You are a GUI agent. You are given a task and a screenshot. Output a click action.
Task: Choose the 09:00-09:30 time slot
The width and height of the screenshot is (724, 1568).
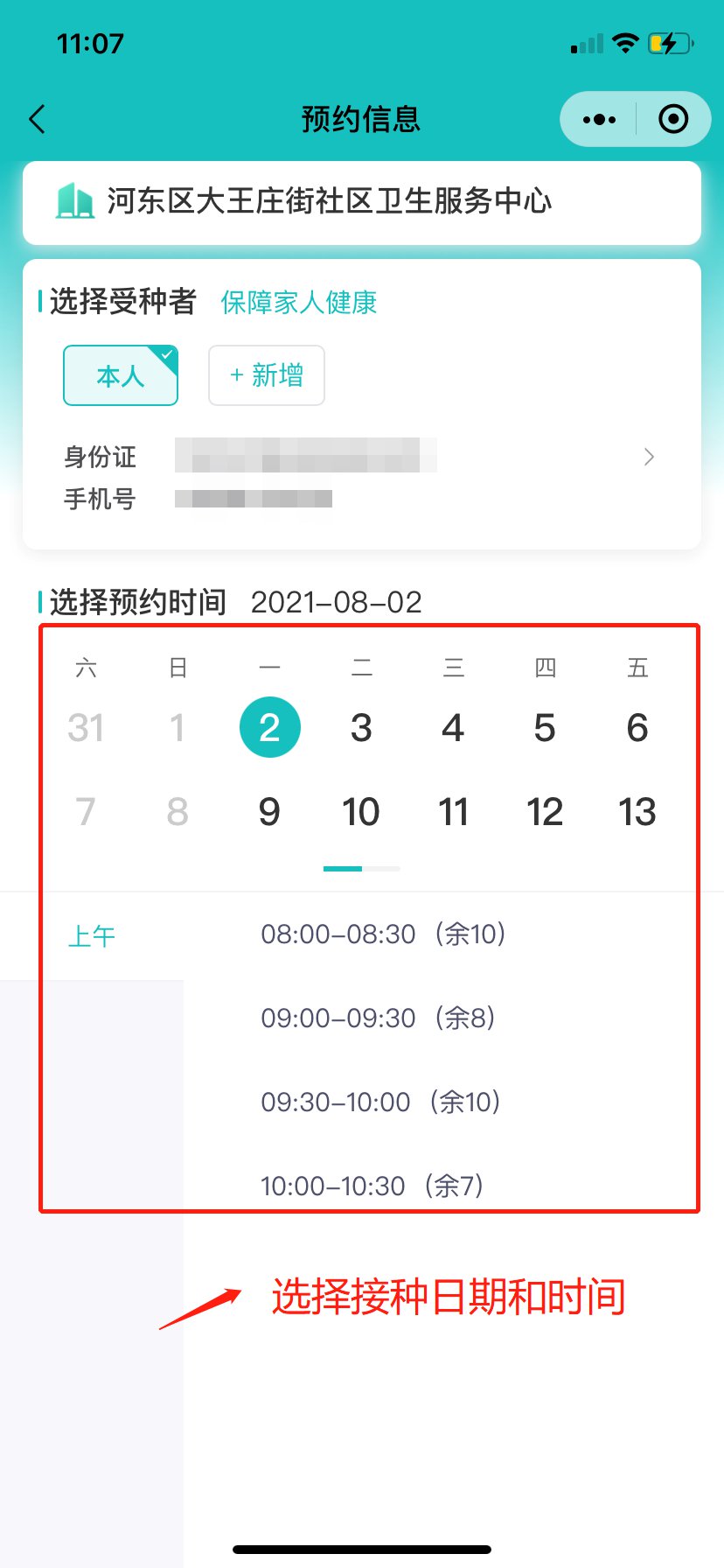pyautogui.click(x=378, y=1018)
